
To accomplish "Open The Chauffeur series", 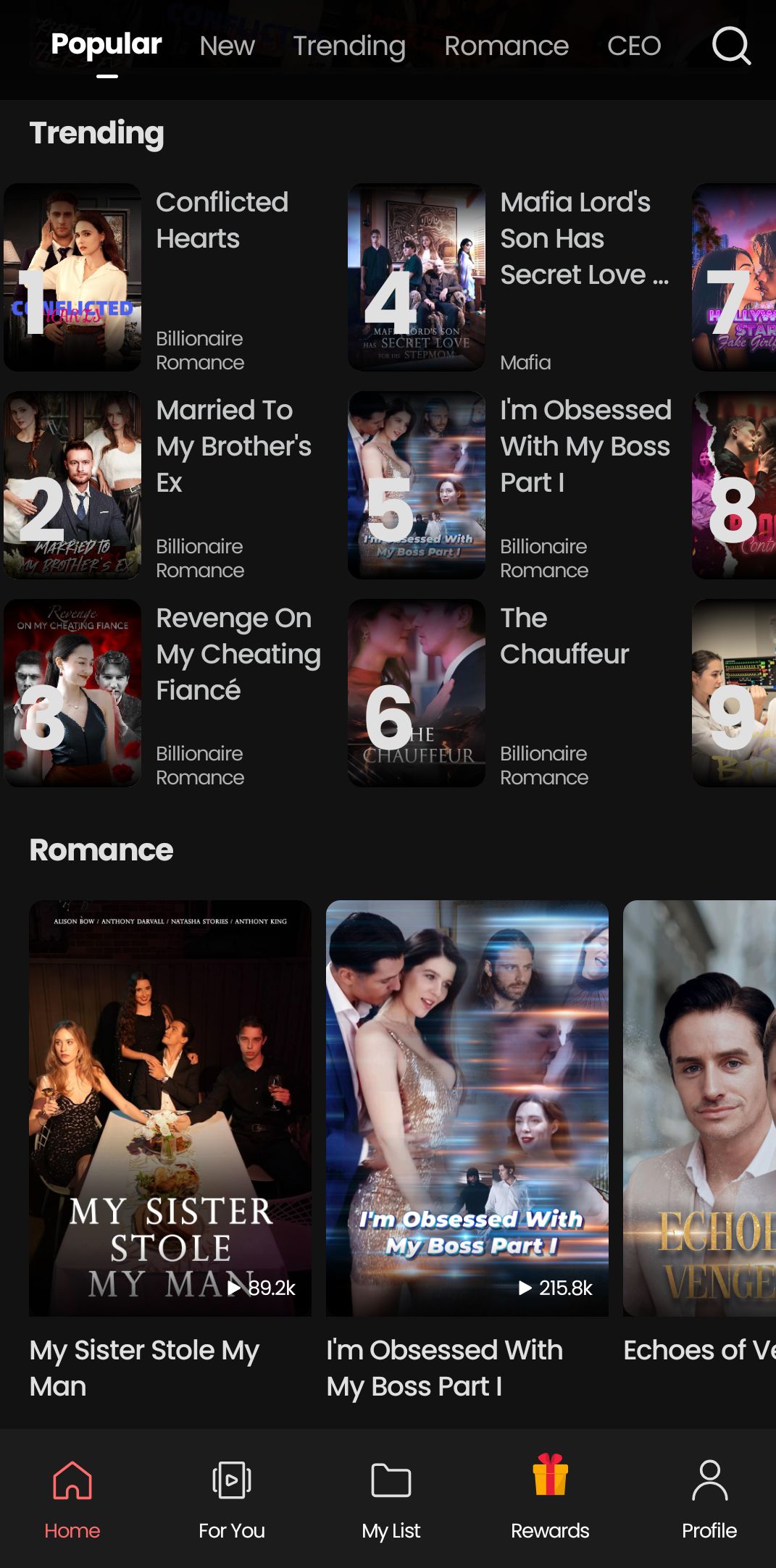I will (x=416, y=693).
